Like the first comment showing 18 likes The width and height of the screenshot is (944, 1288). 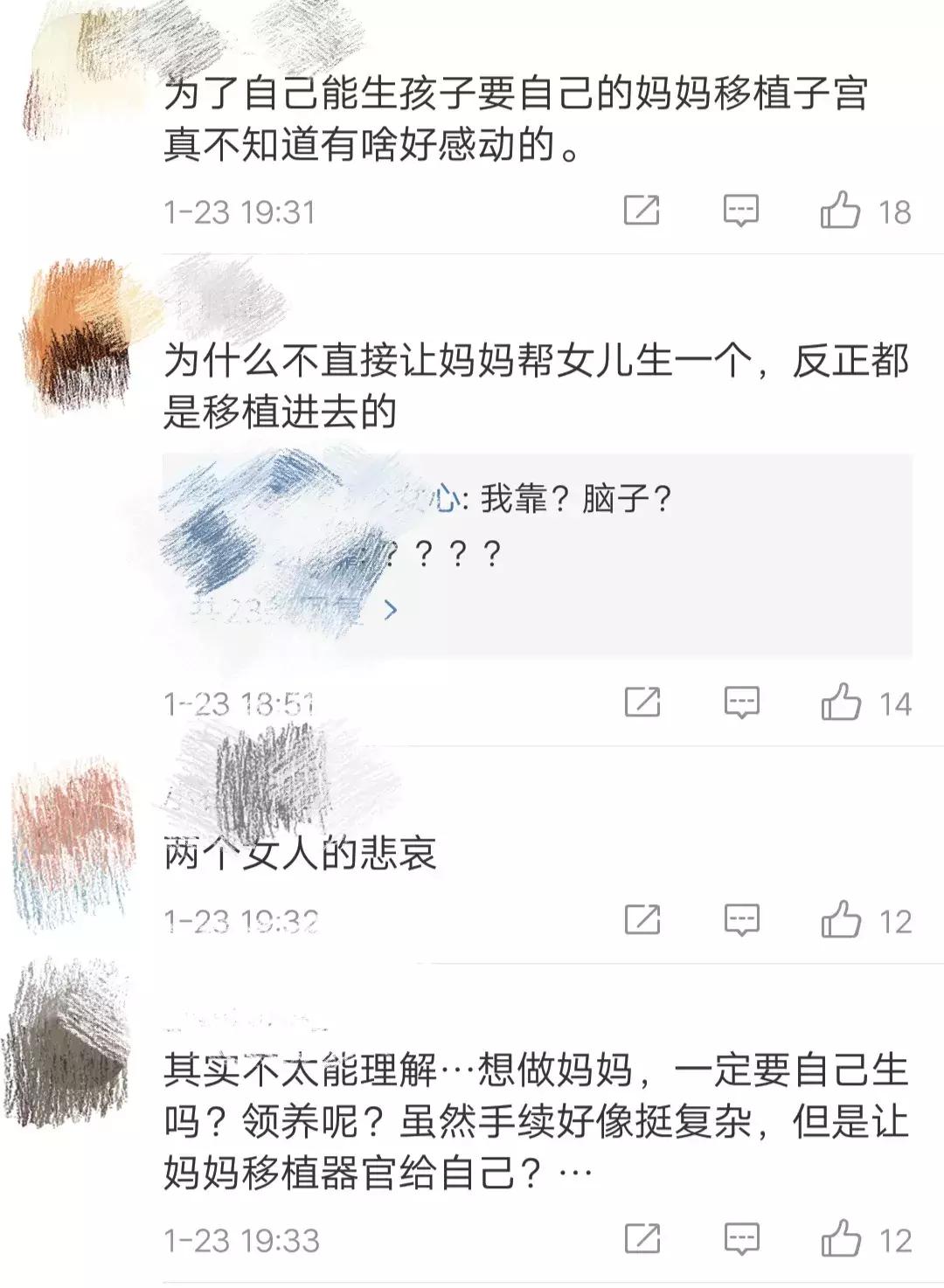842,209
